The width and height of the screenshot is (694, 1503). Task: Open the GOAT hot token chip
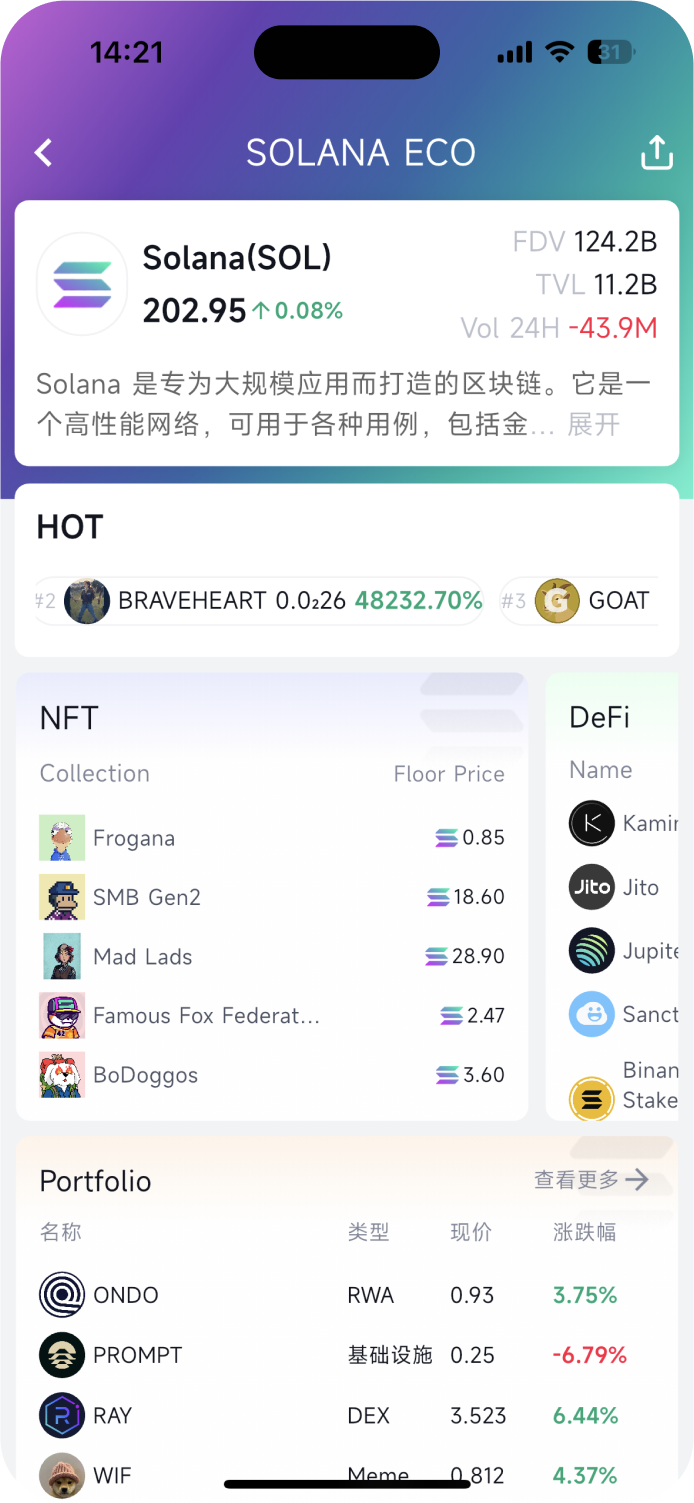coord(590,601)
